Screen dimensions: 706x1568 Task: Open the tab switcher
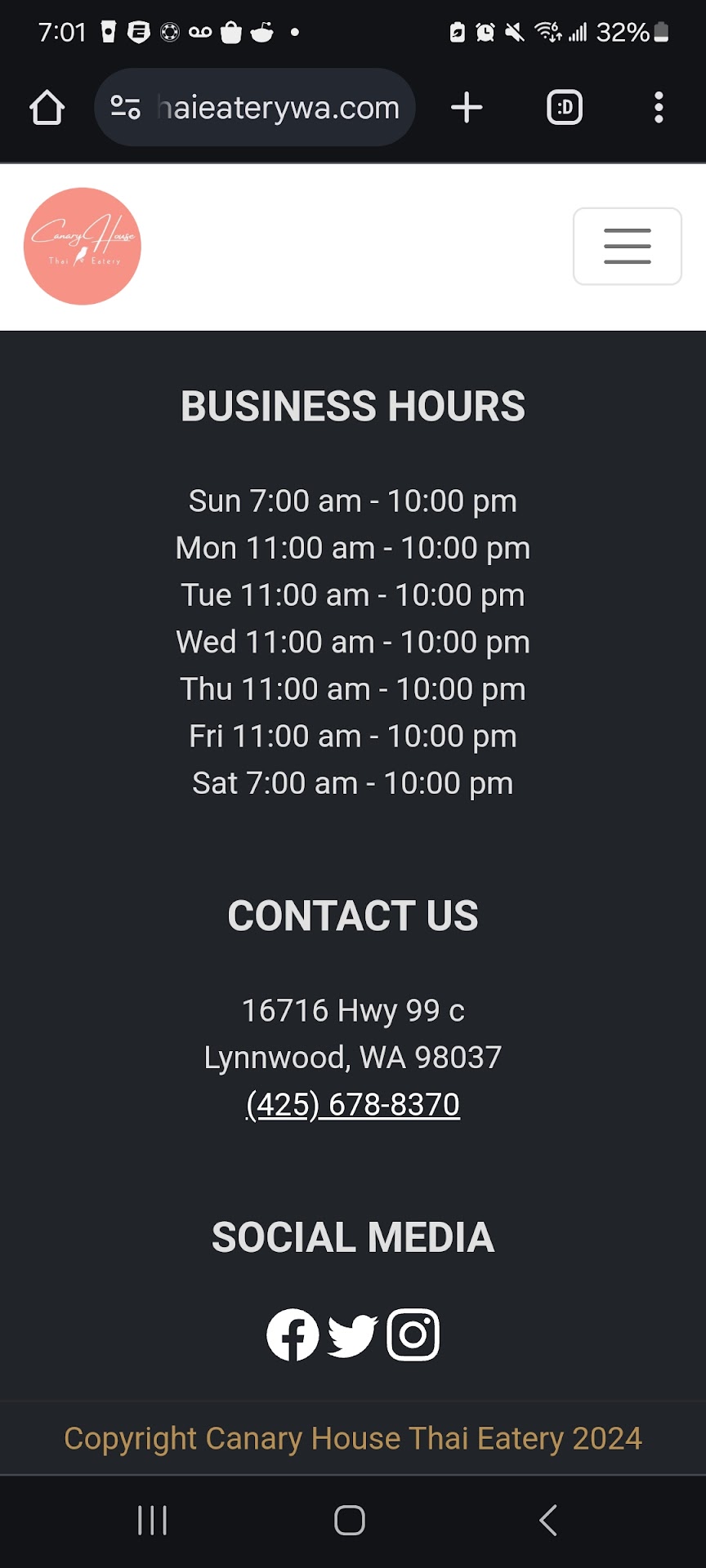point(564,107)
